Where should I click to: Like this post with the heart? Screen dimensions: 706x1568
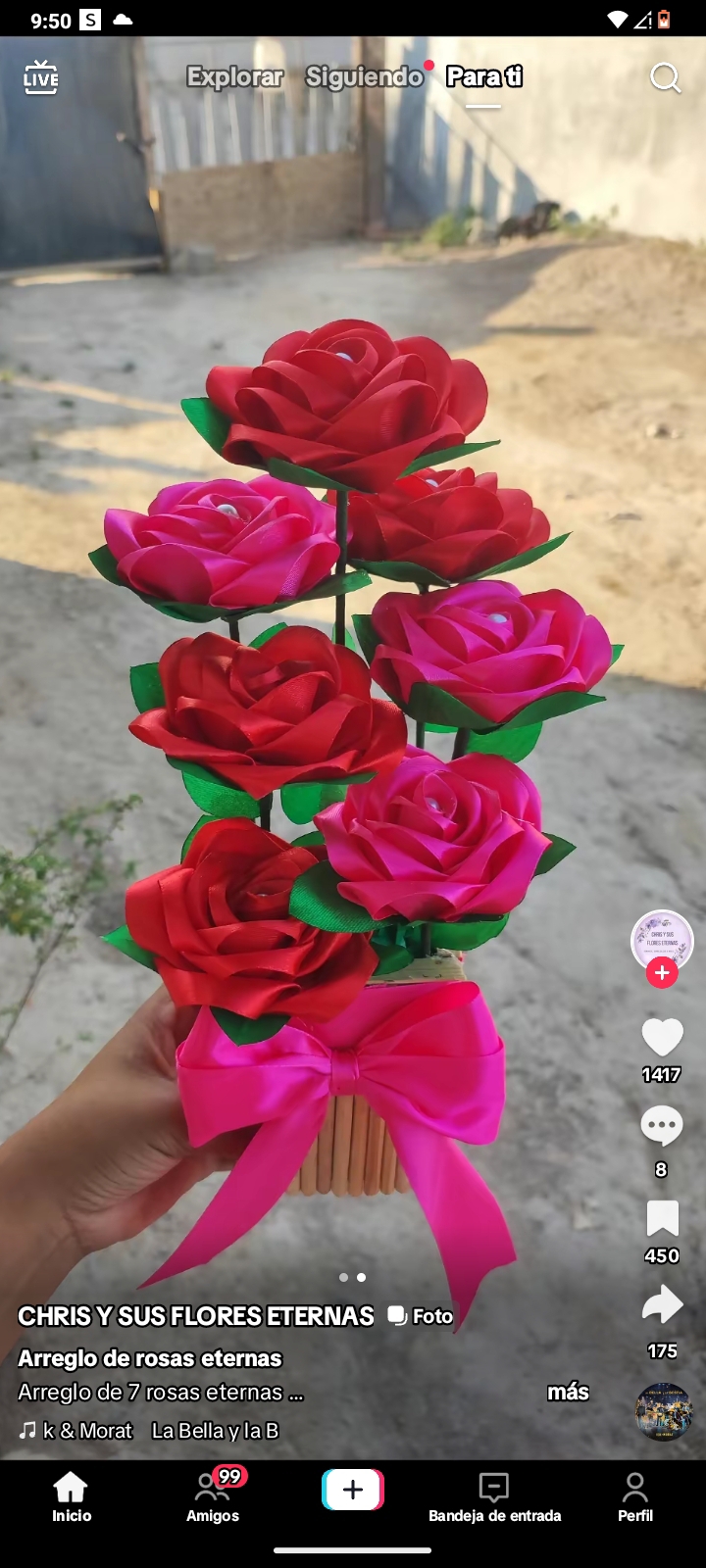pyautogui.click(x=662, y=1037)
